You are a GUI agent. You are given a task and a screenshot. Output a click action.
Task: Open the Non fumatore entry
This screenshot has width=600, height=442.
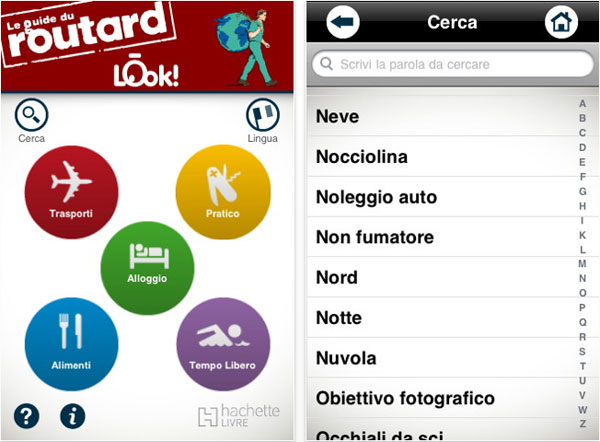[440, 237]
